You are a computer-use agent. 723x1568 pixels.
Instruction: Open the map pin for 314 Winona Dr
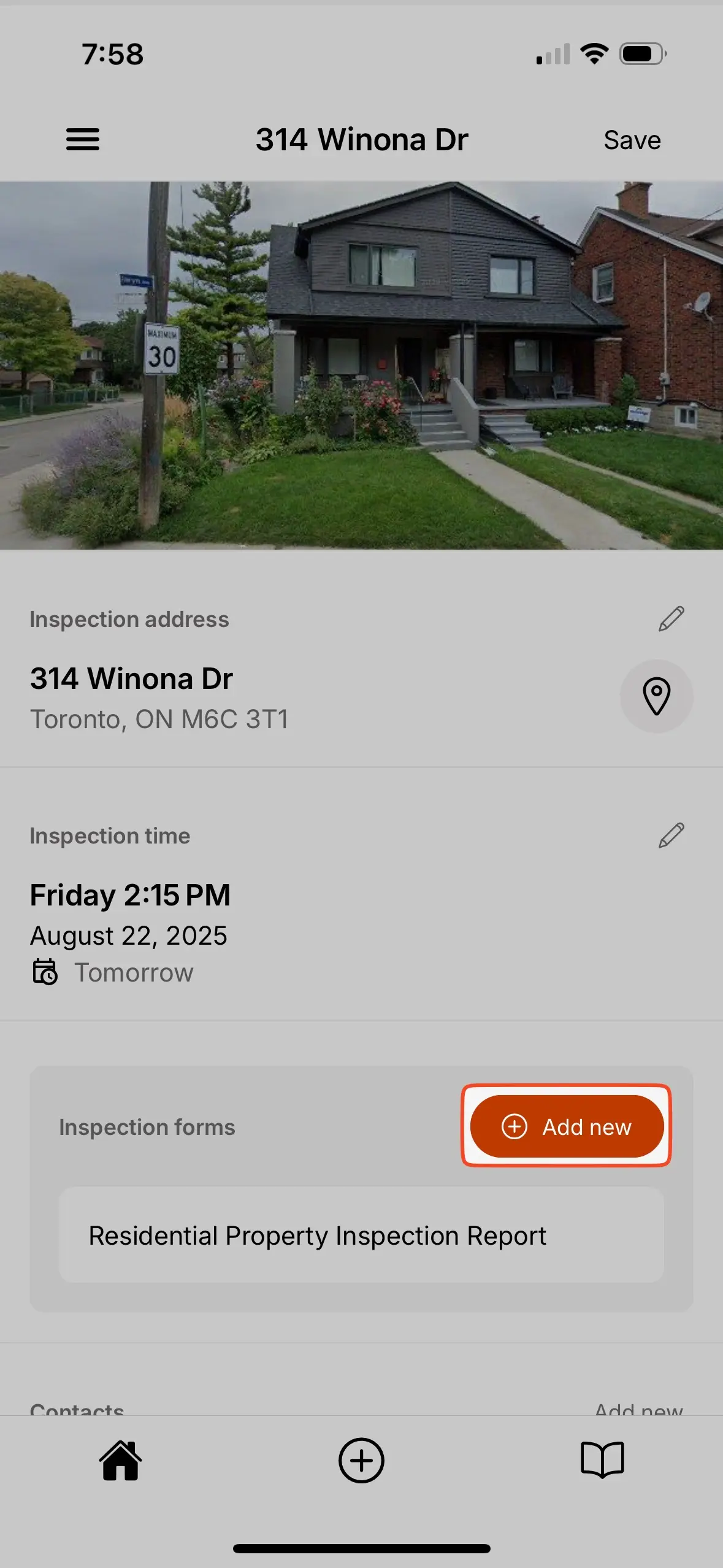tap(656, 696)
